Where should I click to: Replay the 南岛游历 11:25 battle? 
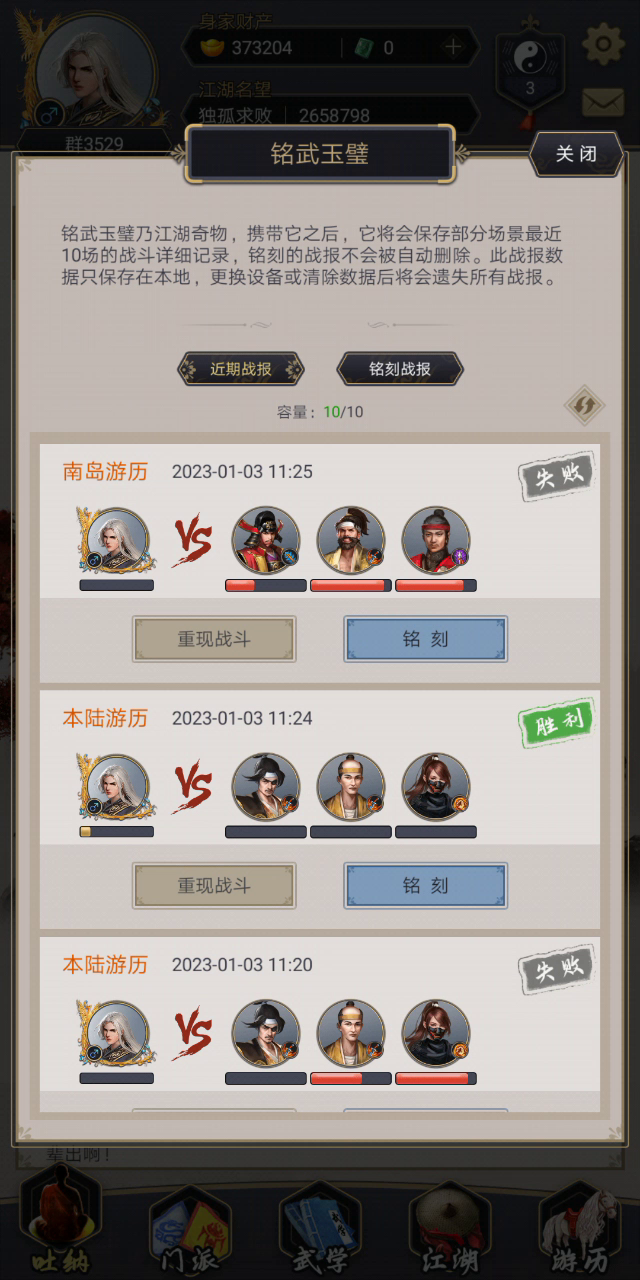pyautogui.click(x=214, y=639)
